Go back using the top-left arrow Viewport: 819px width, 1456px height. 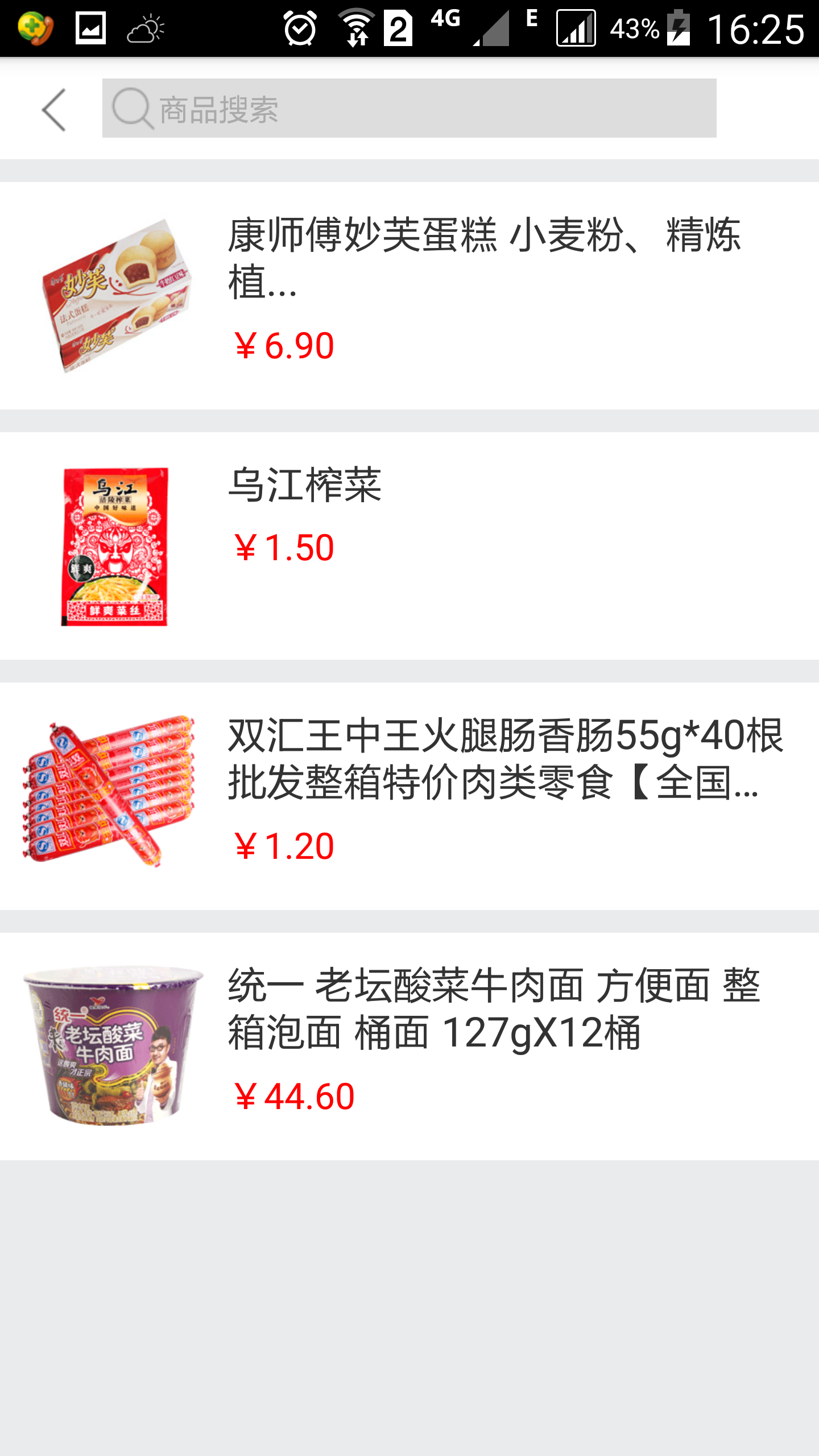[54, 110]
